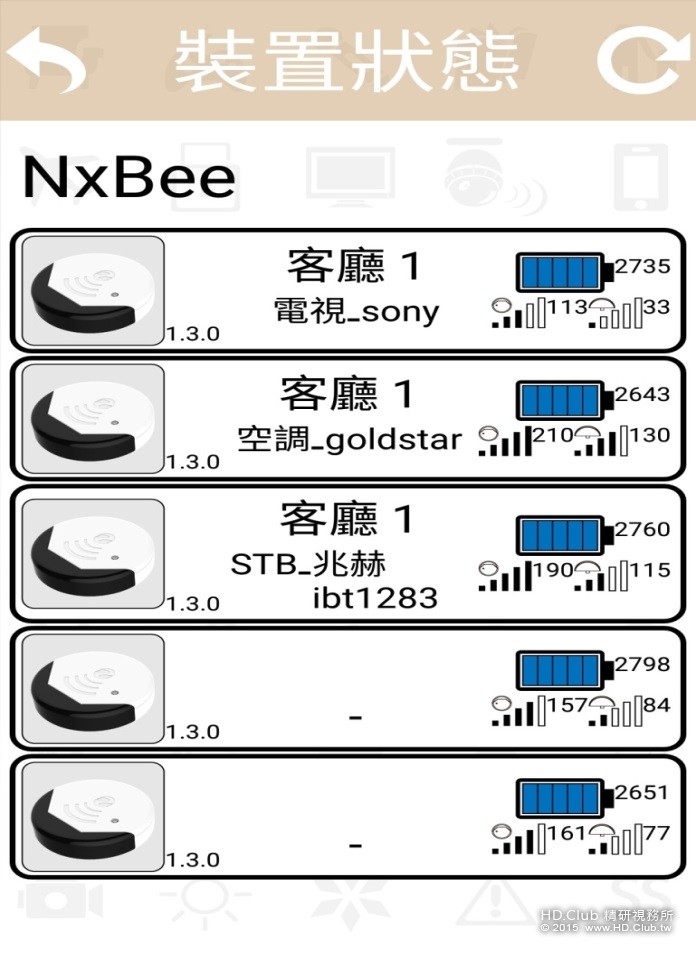696x953 pixels.
Task: Select the 空調_goldstar device card
Action: (348, 417)
